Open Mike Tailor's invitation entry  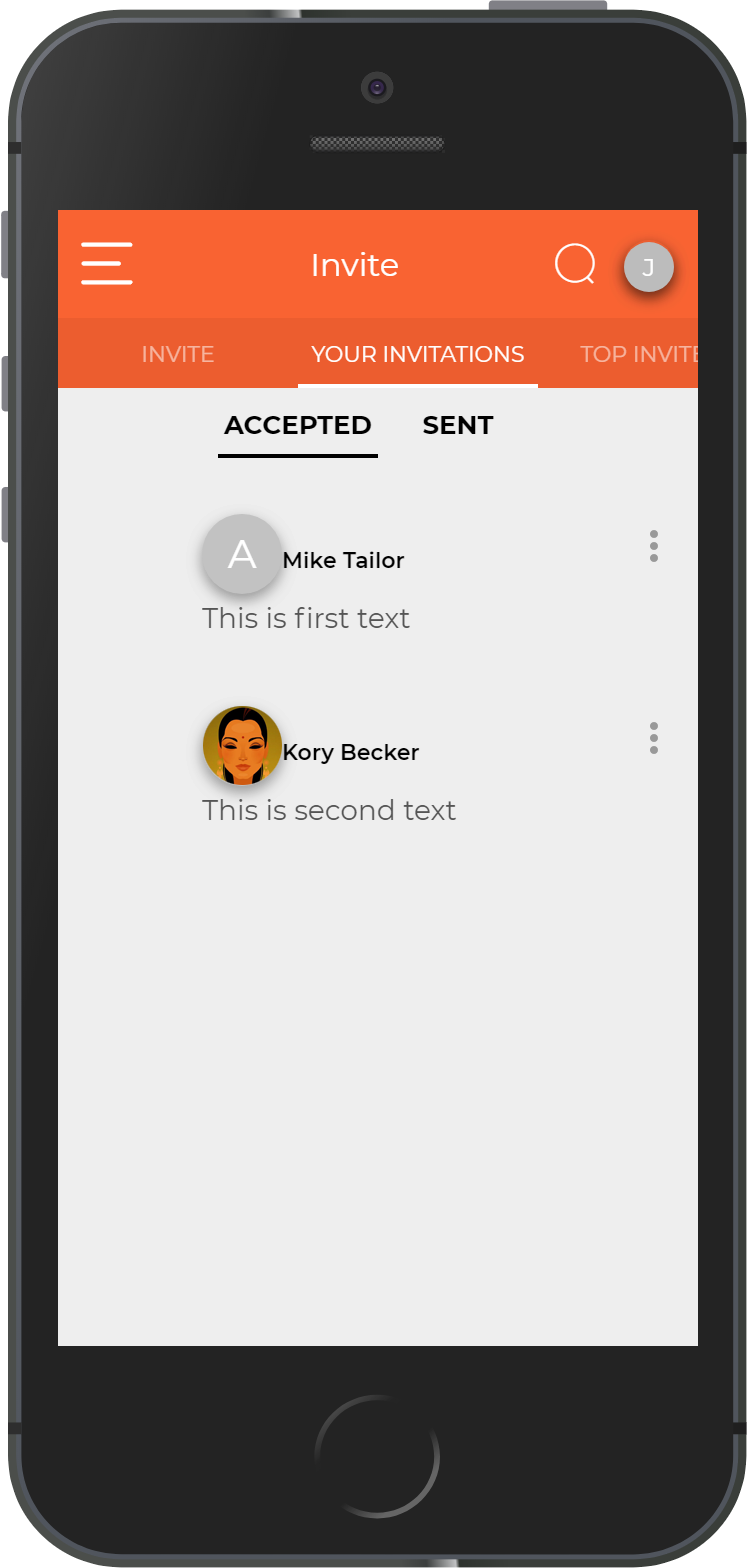point(343,560)
